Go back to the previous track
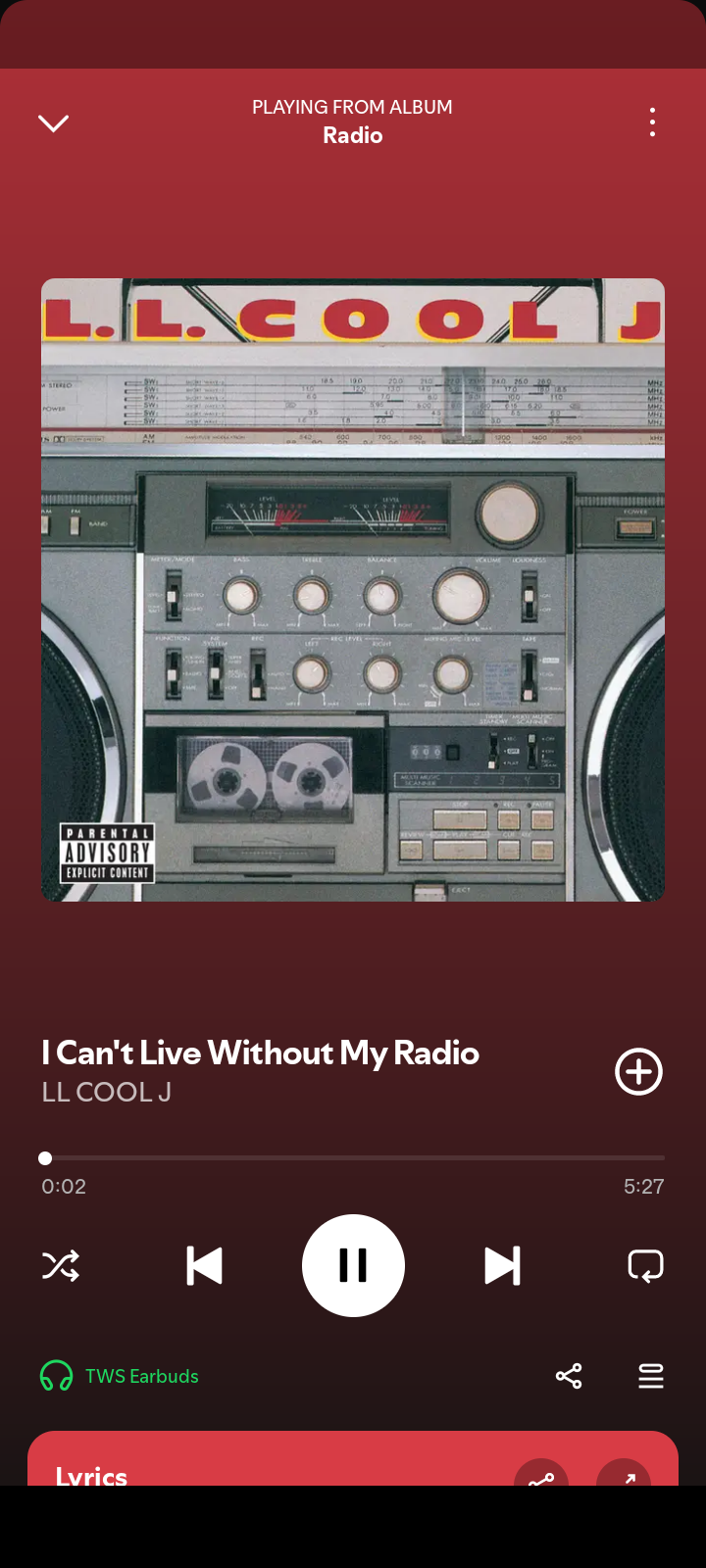This screenshot has width=706, height=1568. (x=204, y=1265)
